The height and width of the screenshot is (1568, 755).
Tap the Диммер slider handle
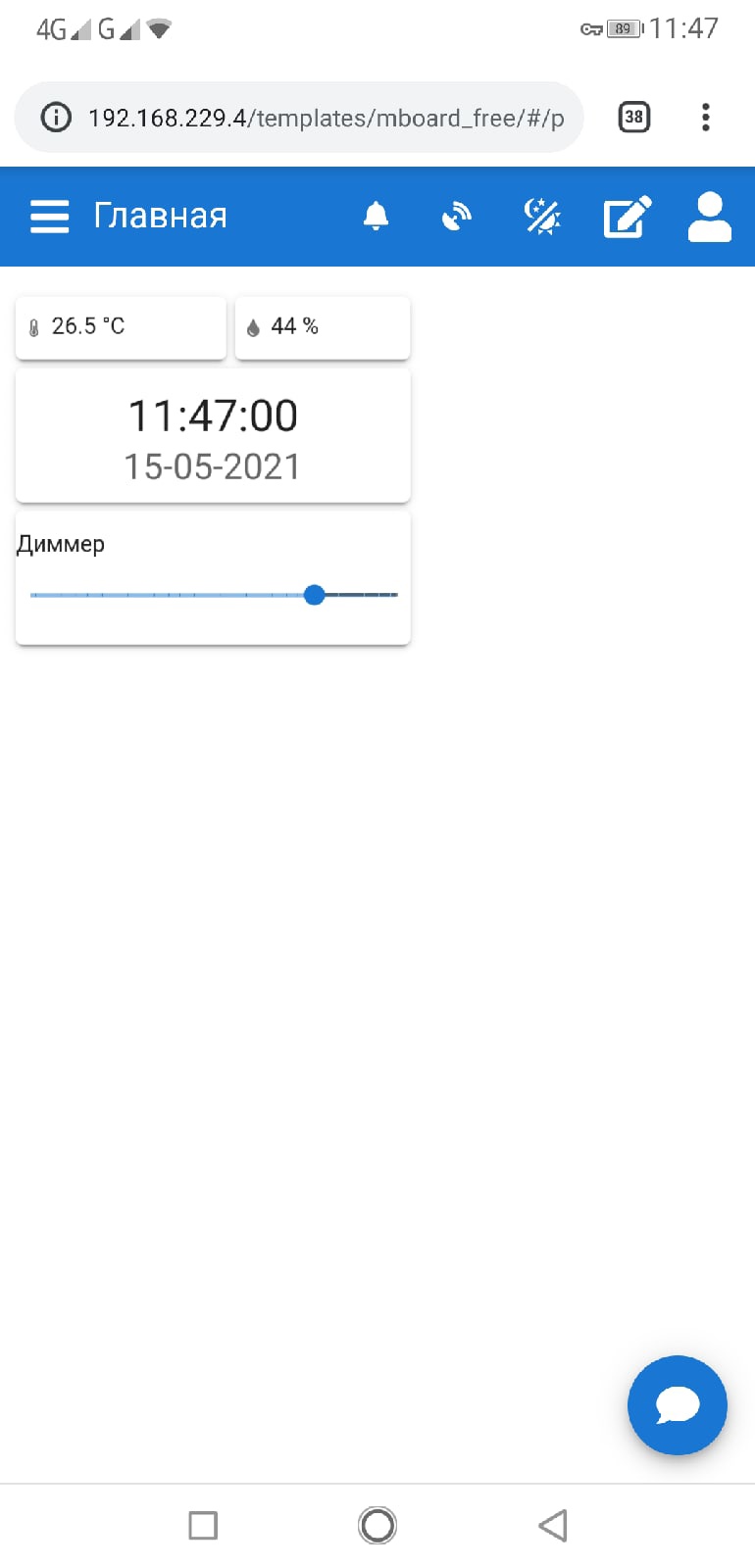coord(314,595)
